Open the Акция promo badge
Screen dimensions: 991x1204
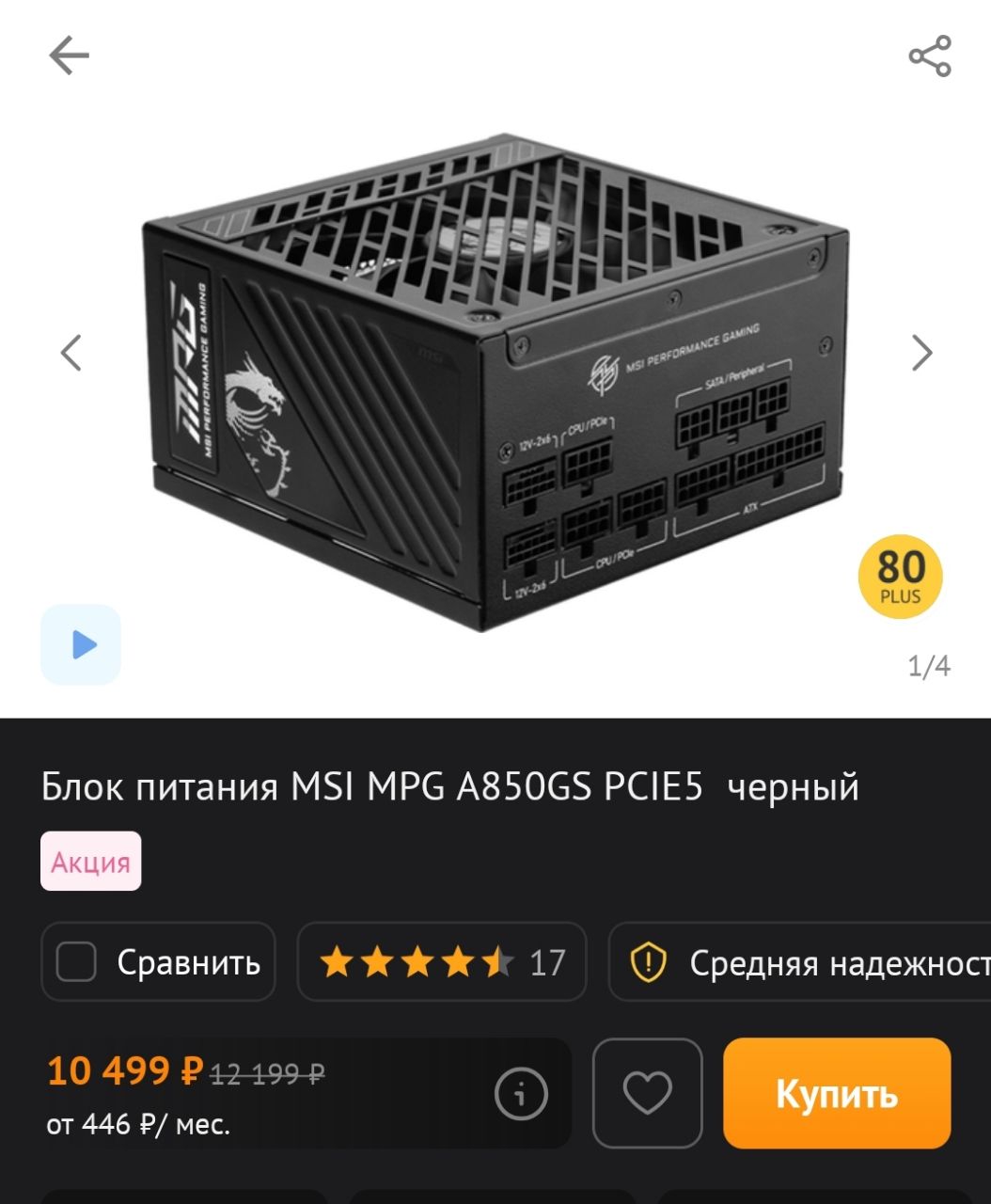click(91, 861)
